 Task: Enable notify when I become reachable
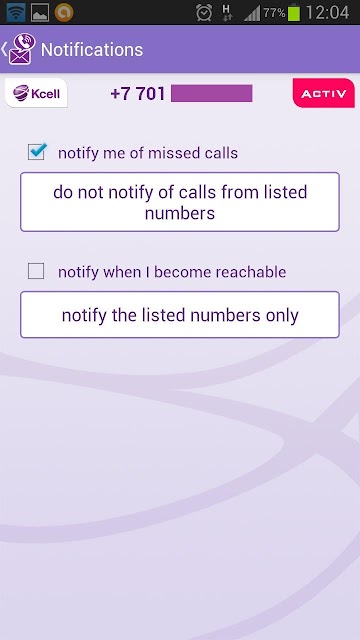click(36, 271)
